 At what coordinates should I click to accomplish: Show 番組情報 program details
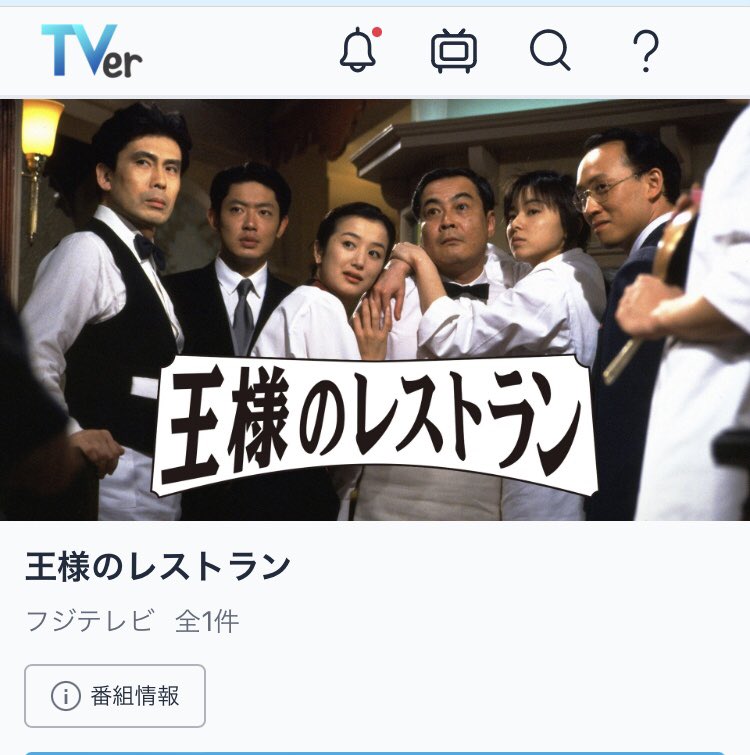coord(115,696)
